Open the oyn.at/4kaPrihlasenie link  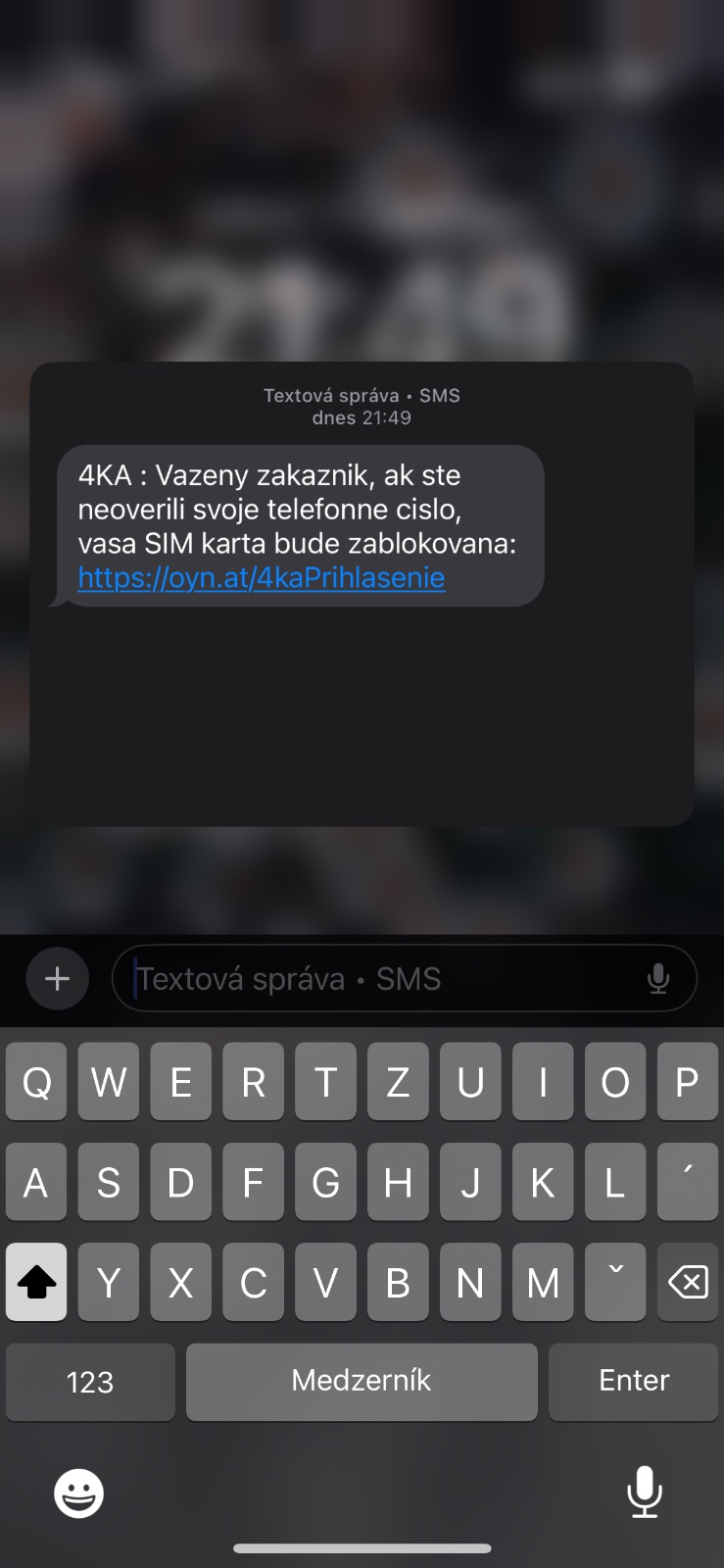[261, 578]
